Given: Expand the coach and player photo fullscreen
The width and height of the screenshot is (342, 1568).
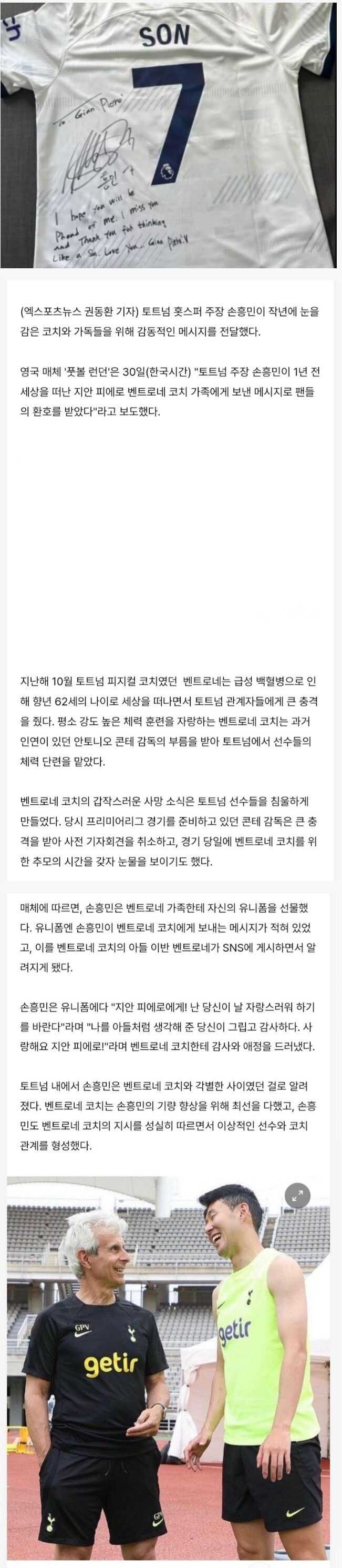Looking at the screenshot, I should [298, 1197].
